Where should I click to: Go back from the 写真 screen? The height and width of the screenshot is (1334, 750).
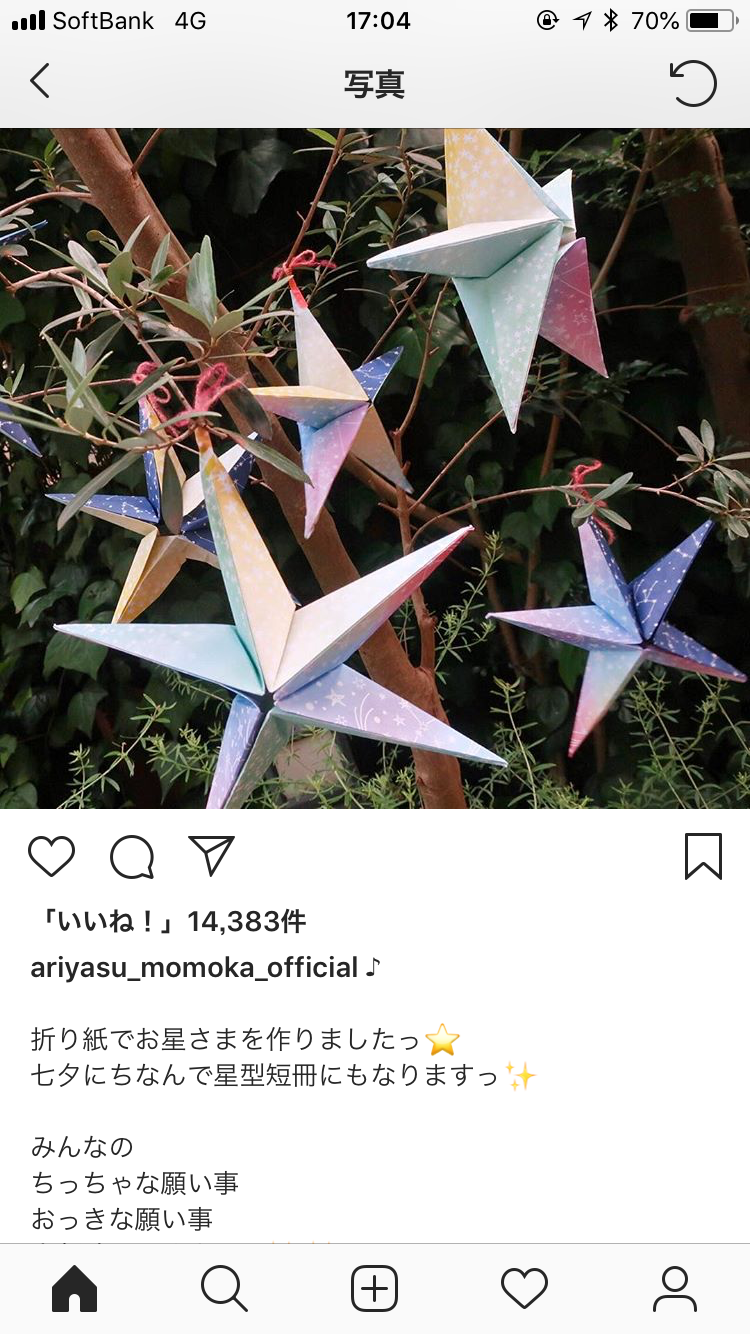(x=40, y=81)
